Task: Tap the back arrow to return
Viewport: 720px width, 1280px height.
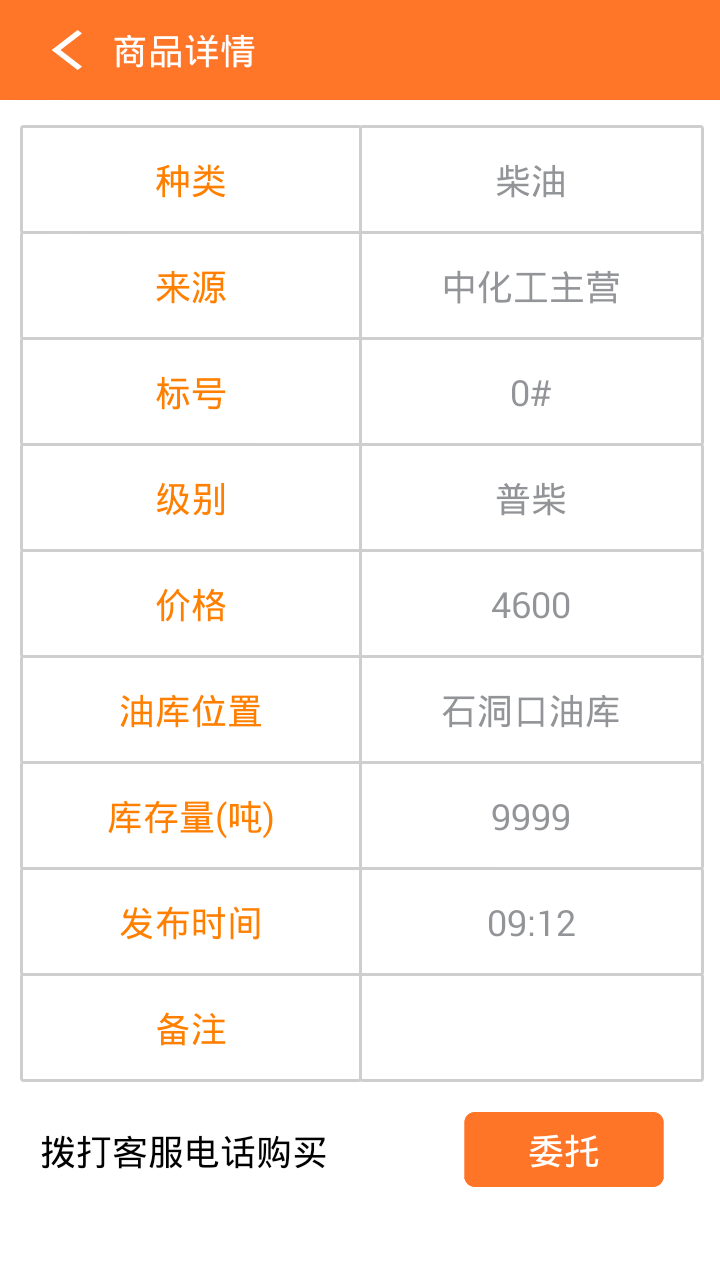Action: (x=67, y=50)
